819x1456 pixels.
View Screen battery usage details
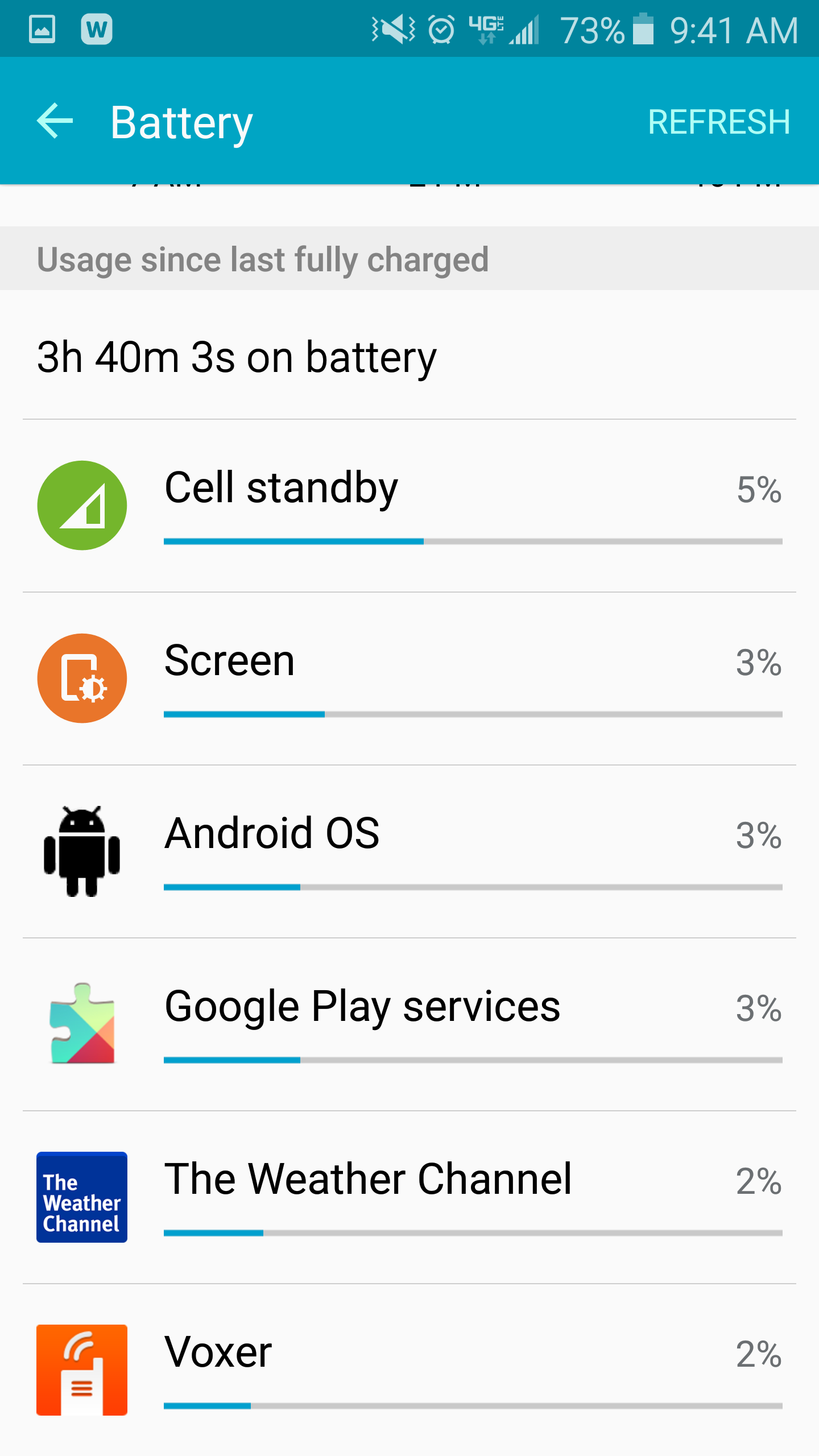(409, 679)
